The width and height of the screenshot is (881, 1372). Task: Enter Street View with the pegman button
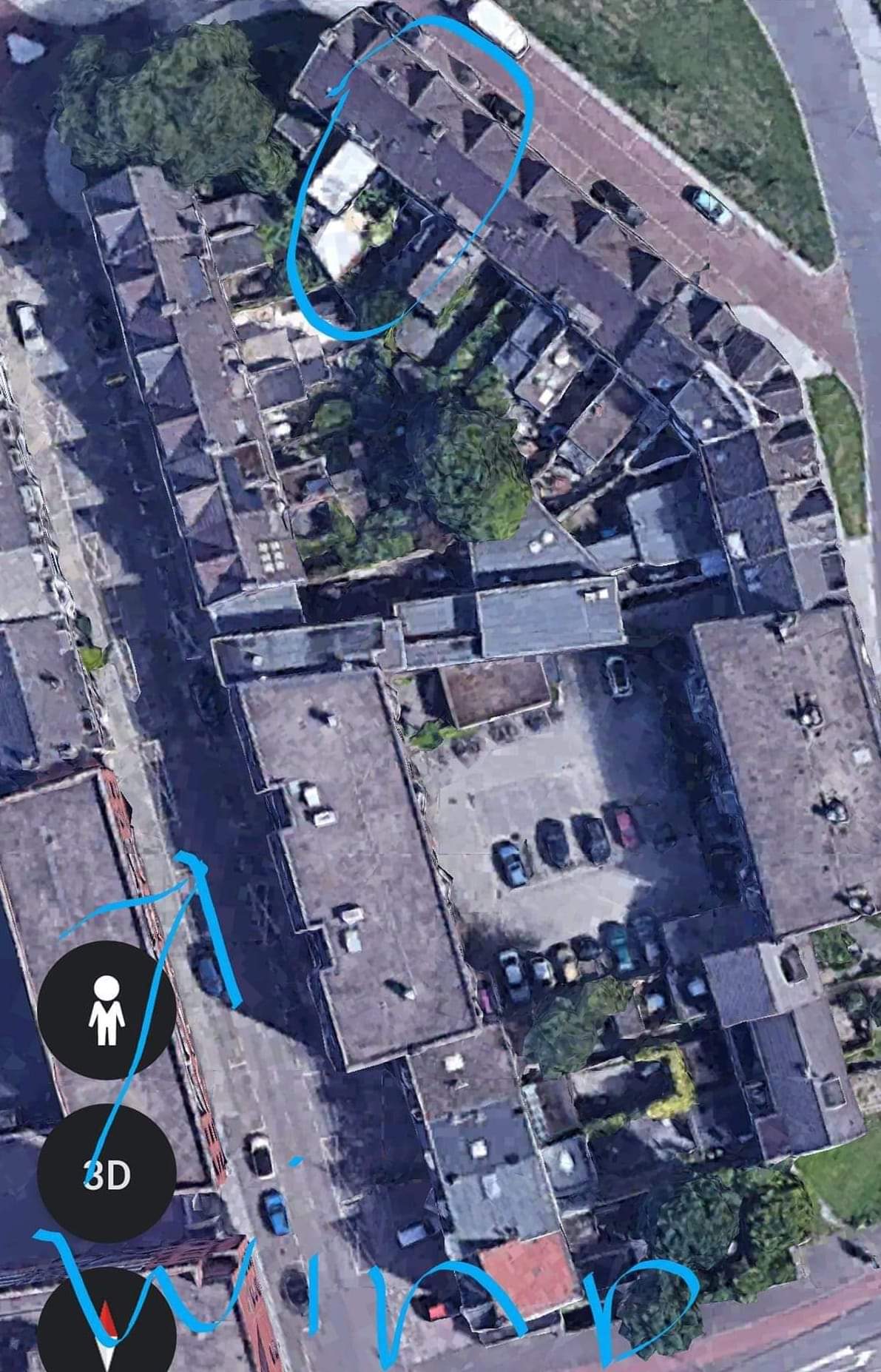(x=107, y=1009)
